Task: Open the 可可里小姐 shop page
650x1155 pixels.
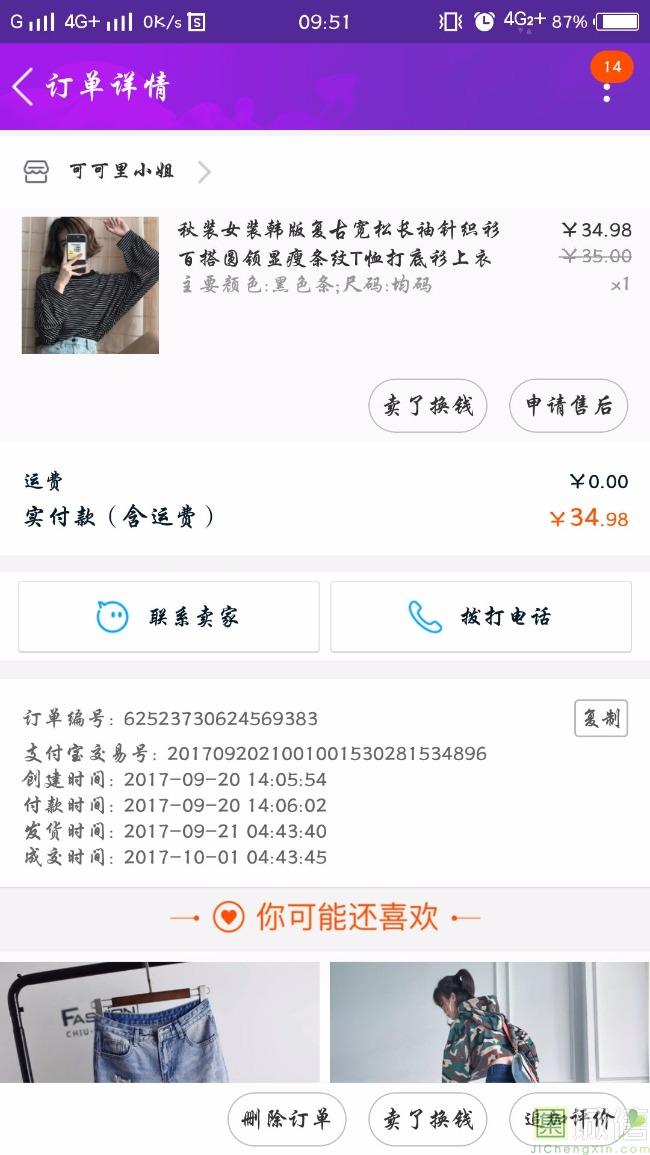Action: 122,171
